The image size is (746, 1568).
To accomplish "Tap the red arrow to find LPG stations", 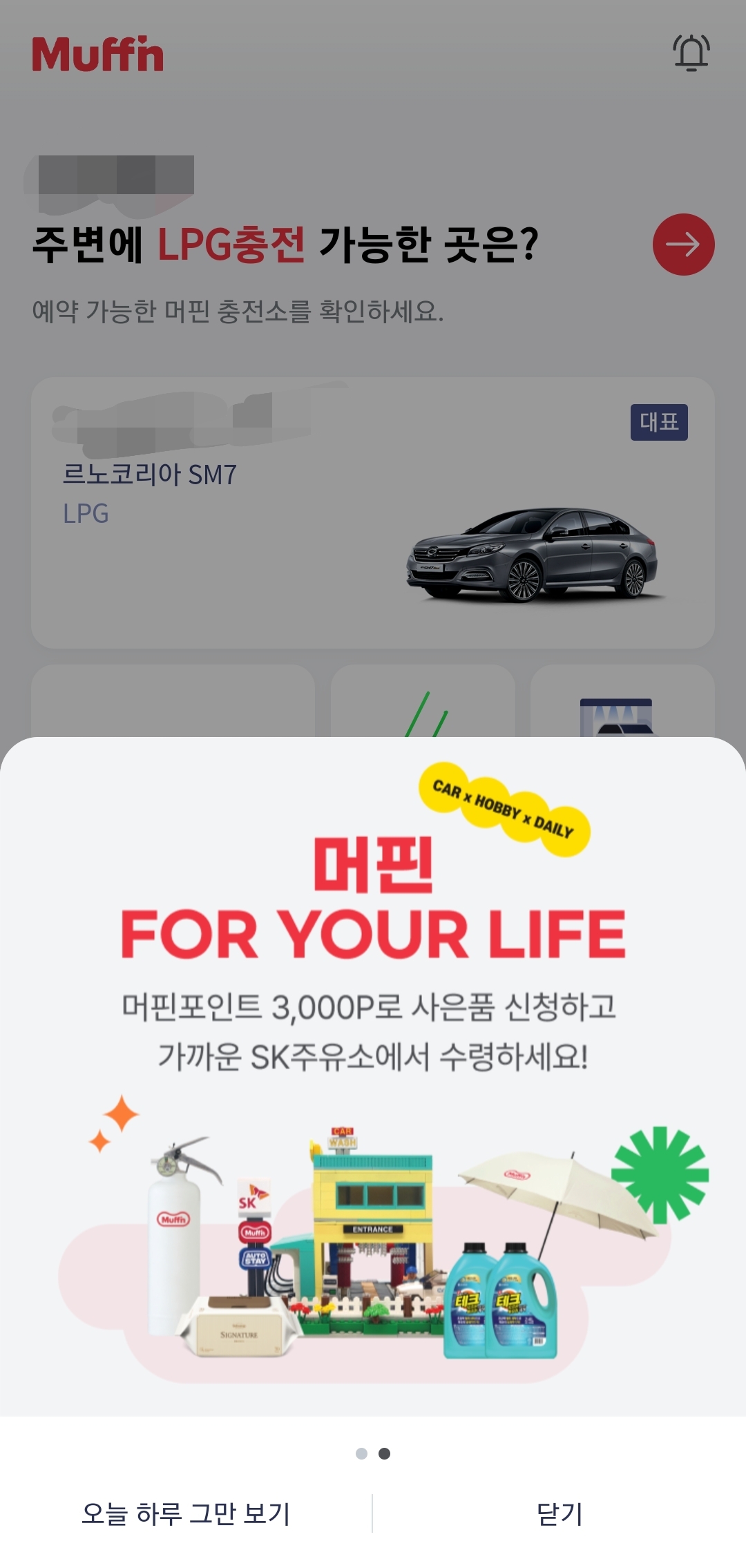I will 683,245.
